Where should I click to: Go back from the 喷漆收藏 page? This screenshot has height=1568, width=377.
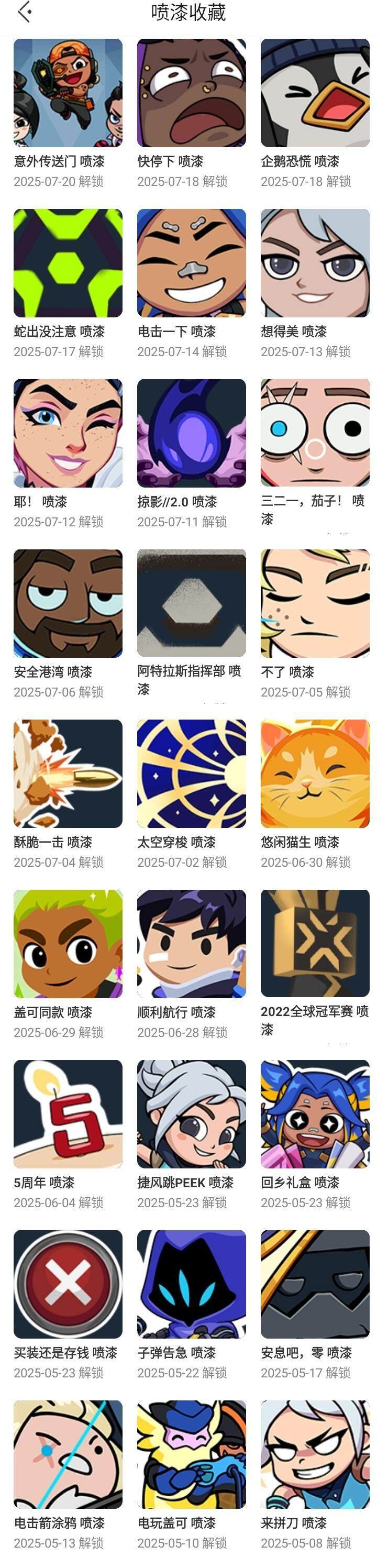[25, 12]
